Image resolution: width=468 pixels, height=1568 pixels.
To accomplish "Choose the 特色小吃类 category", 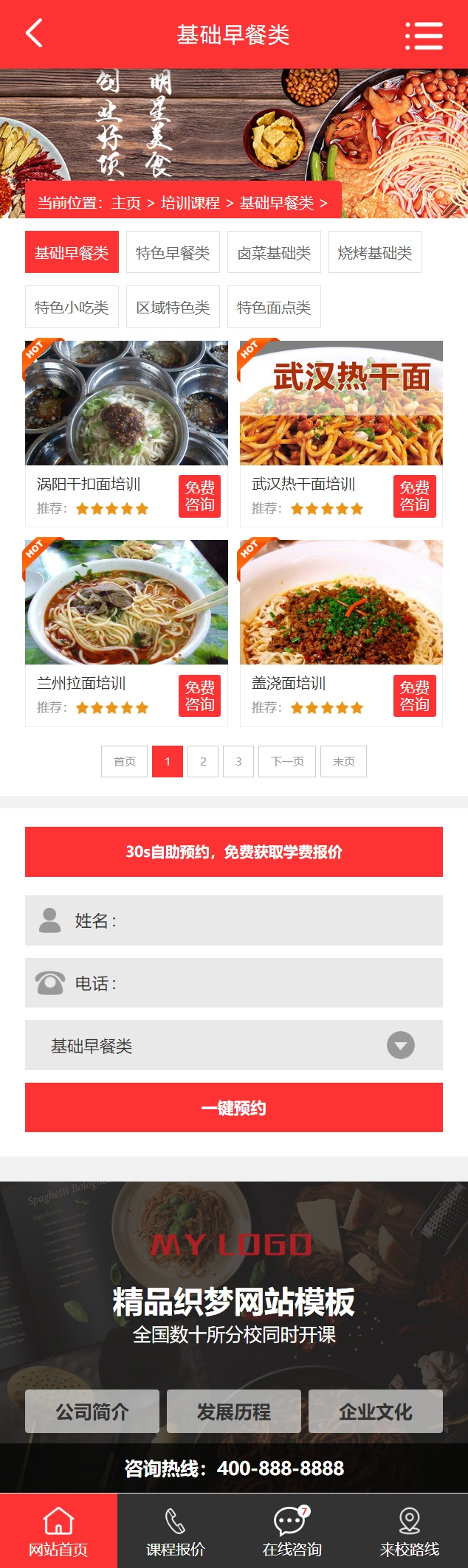I will coord(72,307).
